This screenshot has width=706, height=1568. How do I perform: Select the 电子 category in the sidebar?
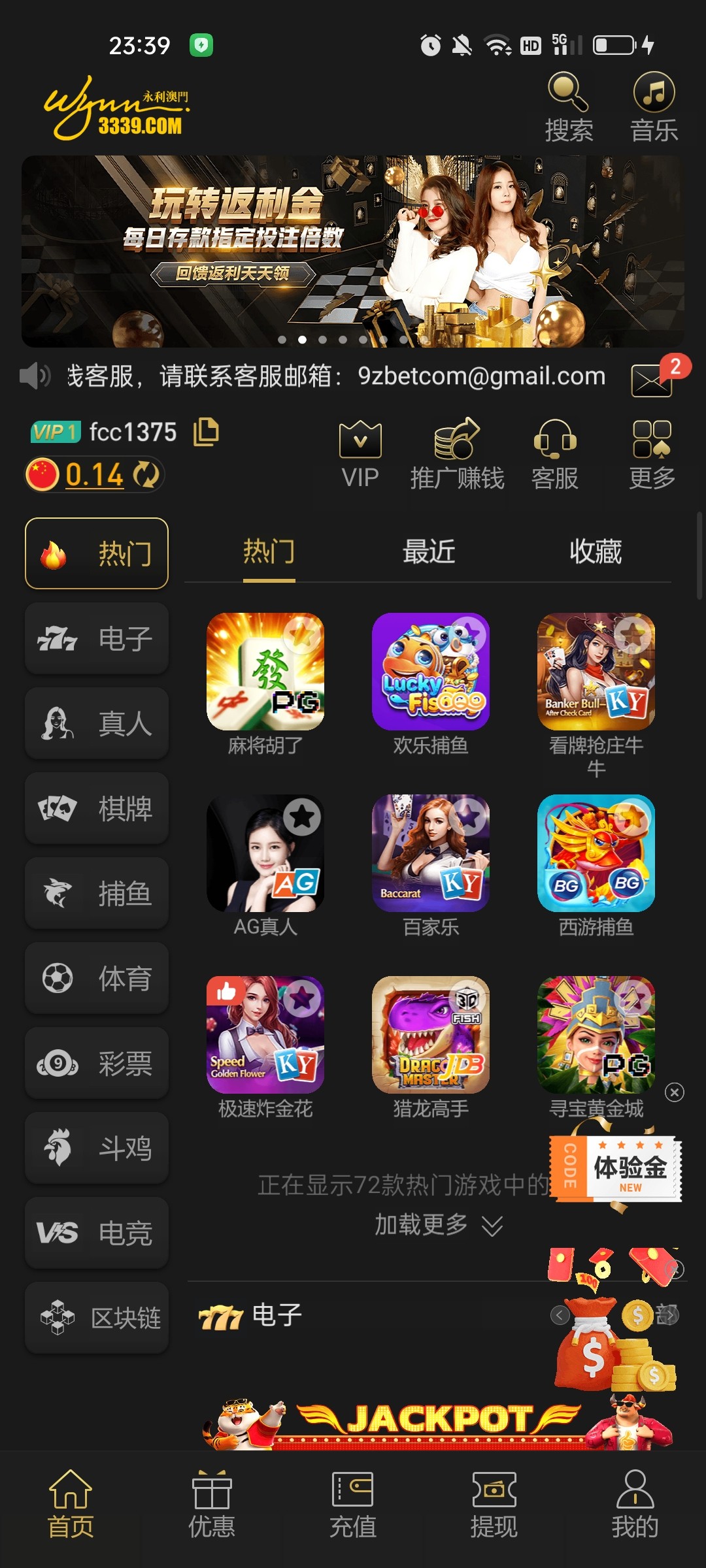tap(97, 638)
